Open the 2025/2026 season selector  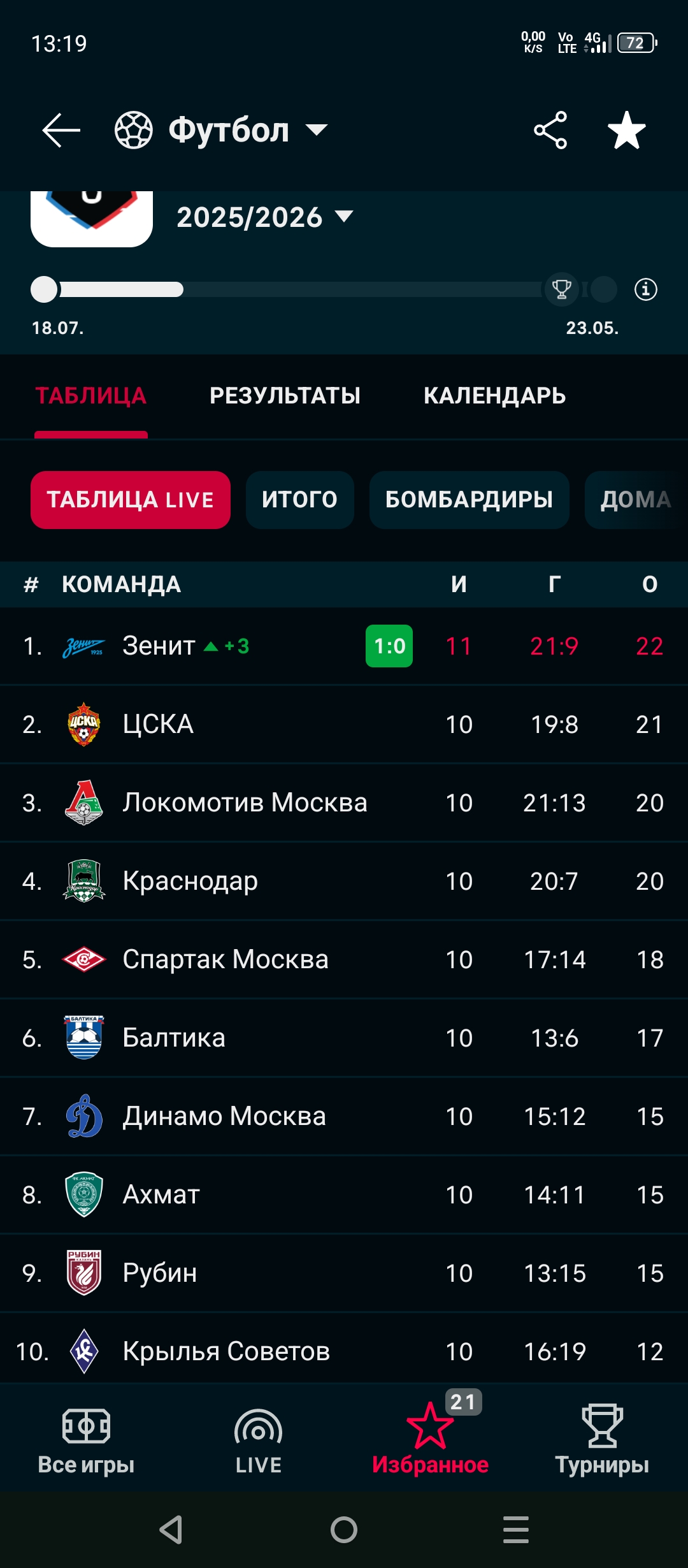(x=264, y=217)
